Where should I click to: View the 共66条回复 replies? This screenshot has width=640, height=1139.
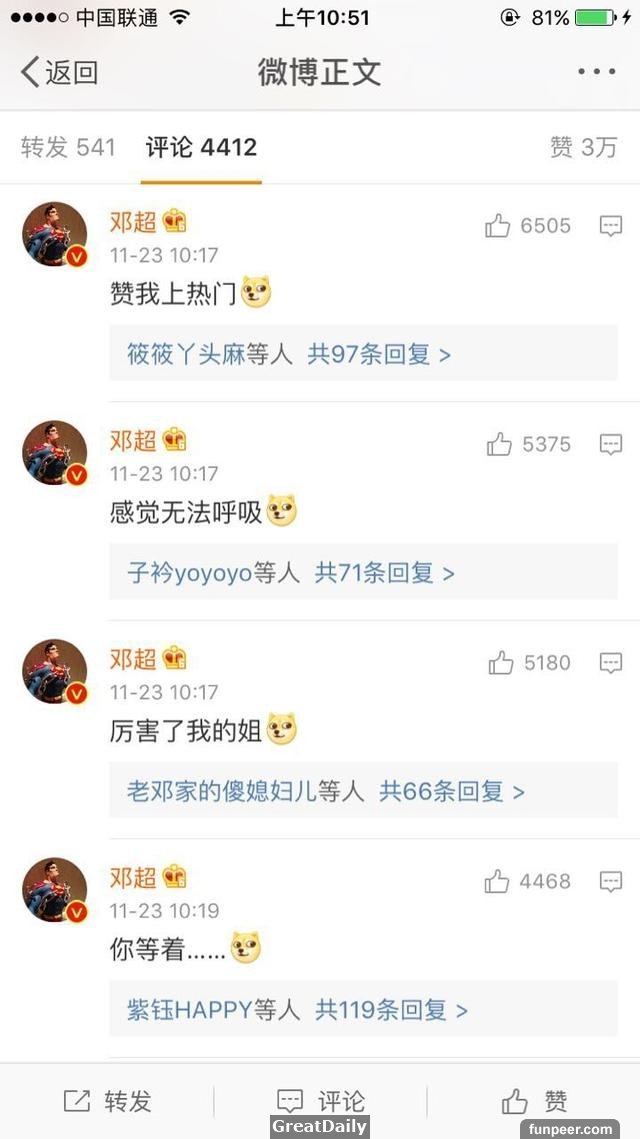click(x=452, y=792)
